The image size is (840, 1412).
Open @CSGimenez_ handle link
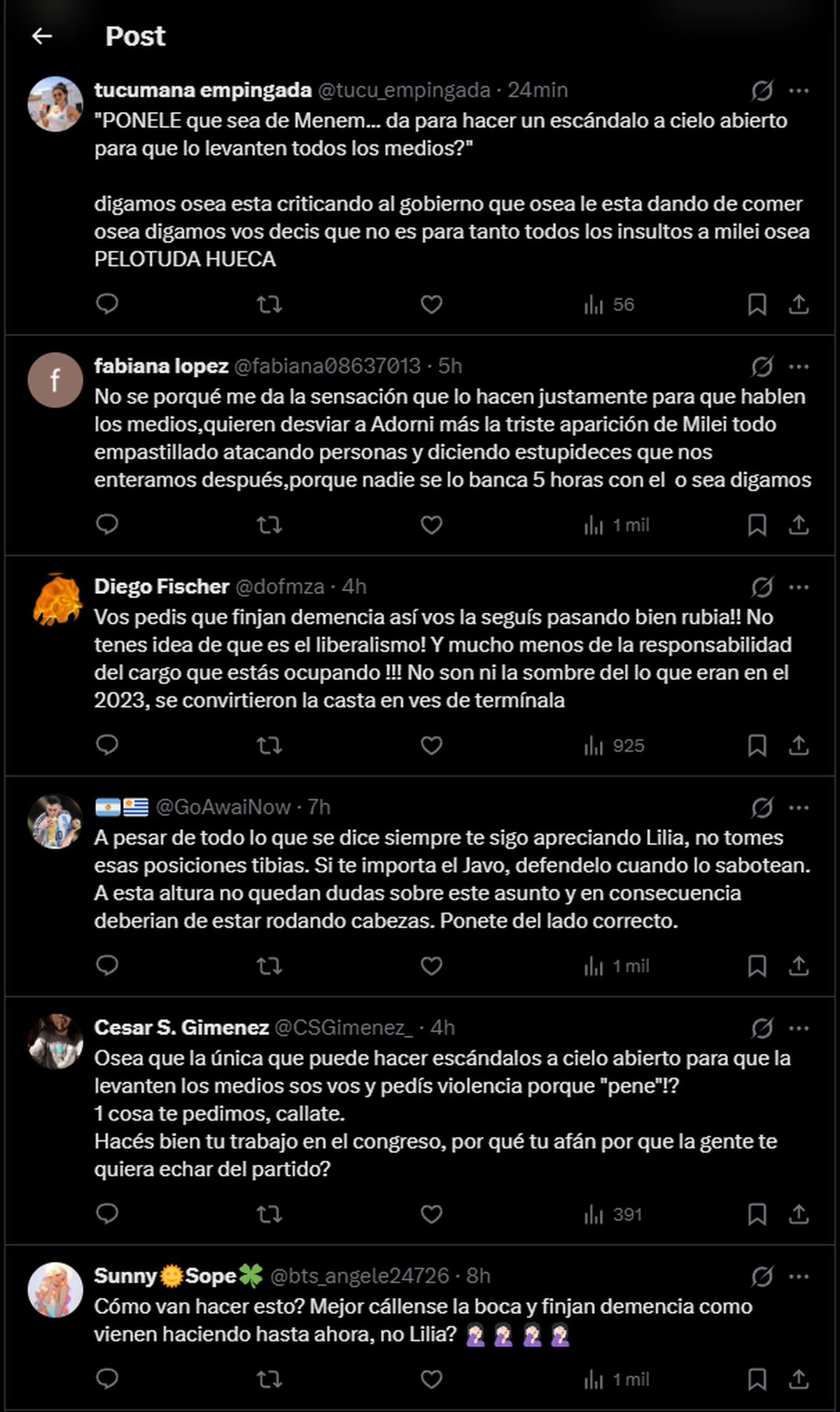[344, 1027]
